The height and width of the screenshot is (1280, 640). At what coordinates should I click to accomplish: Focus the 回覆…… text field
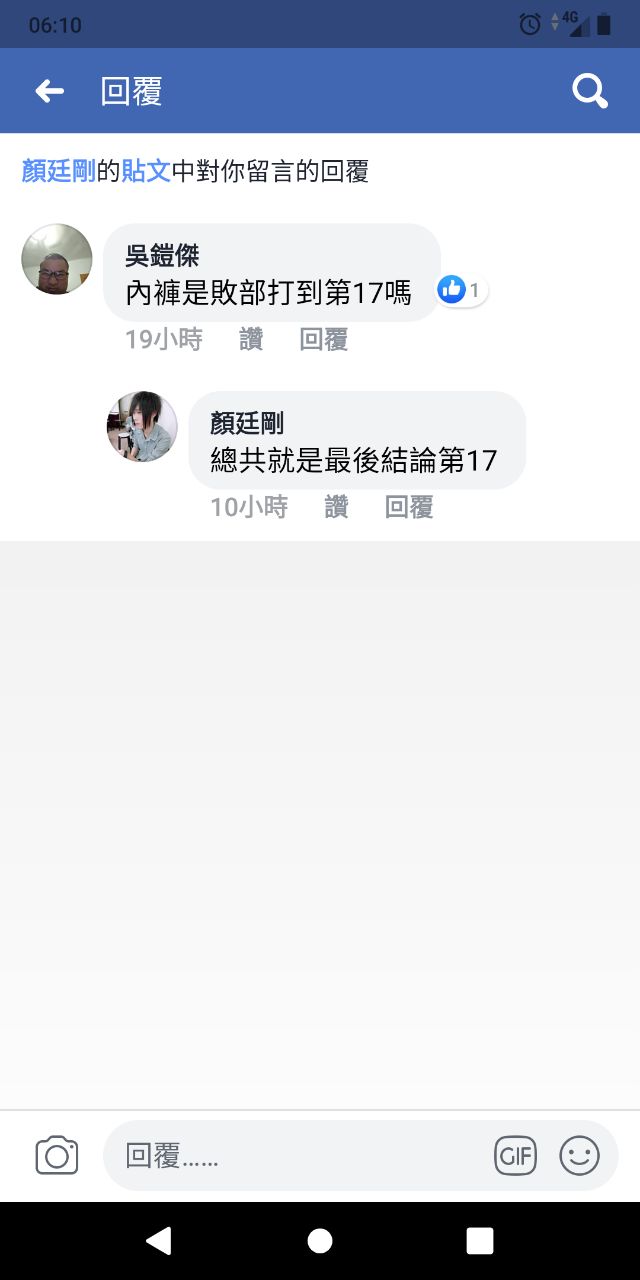pos(300,1157)
